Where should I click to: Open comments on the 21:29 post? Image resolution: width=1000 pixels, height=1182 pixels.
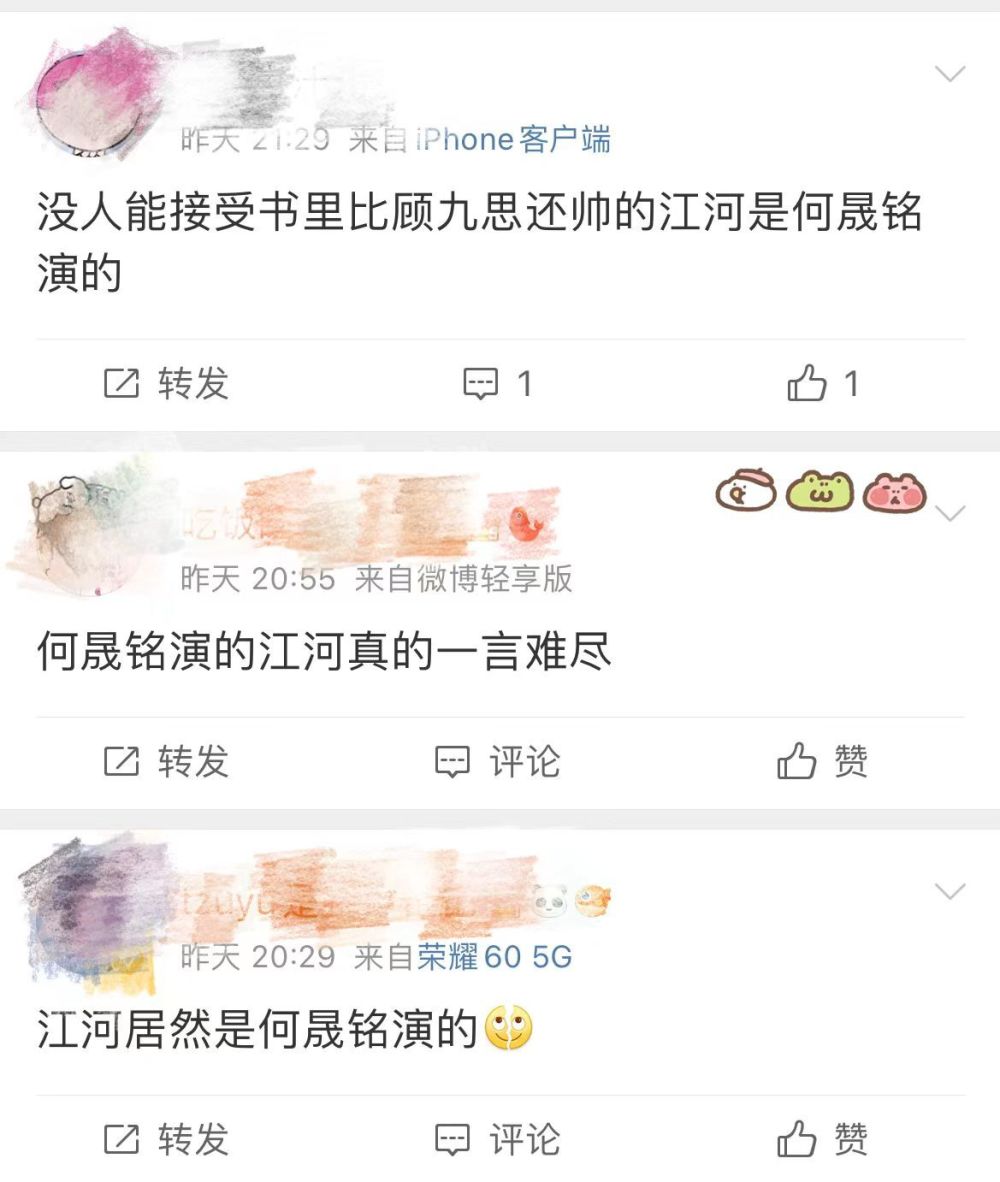click(497, 384)
